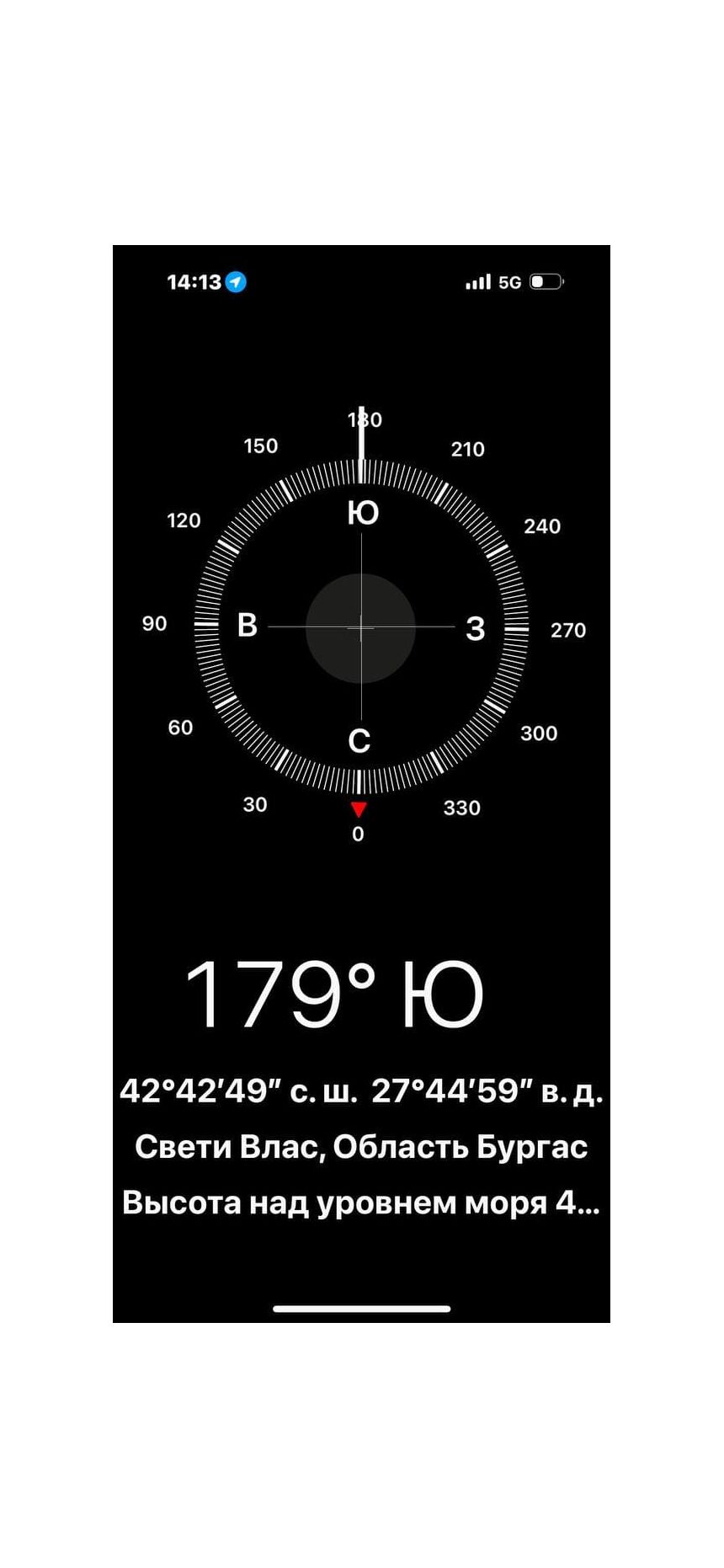Tap the compass dial to lock bearing
The image size is (724, 1568).
tap(360, 627)
